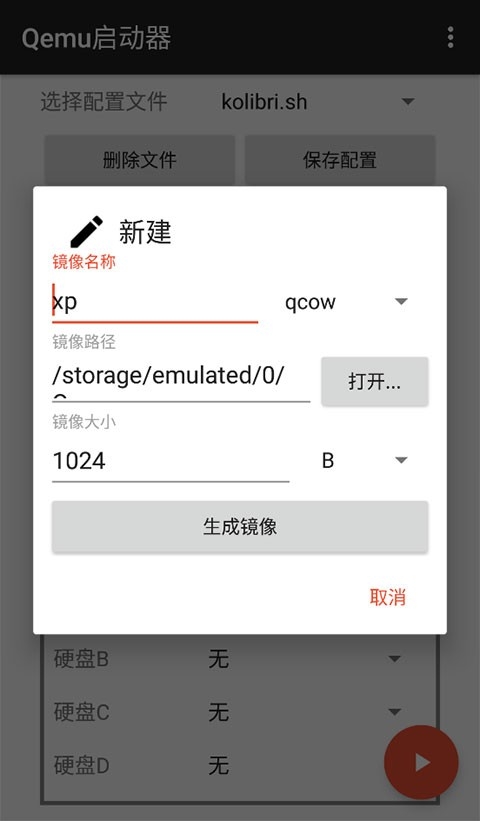Edit the 镜像路径 storage path field
Viewport: 480px width, 821px height.
click(x=181, y=381)
